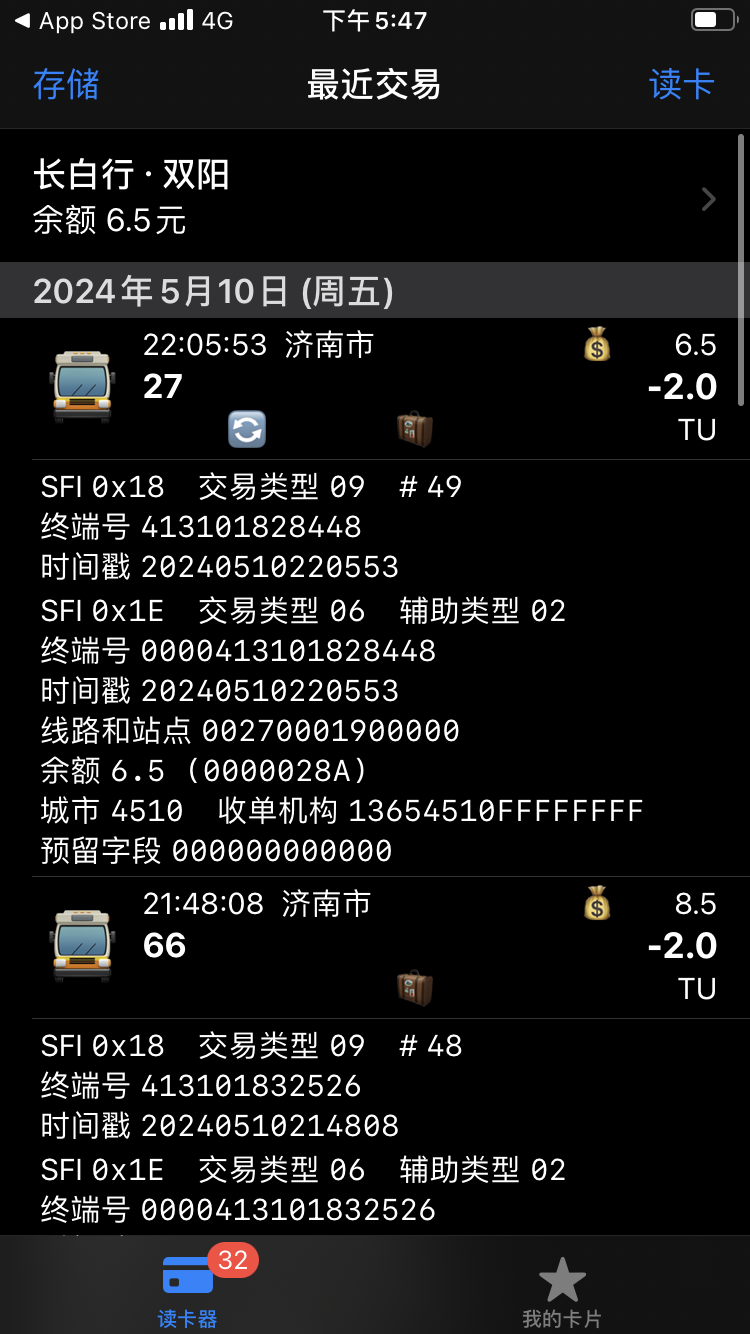
Task: Tap the 存储 save button
Action: click(66, 84)
